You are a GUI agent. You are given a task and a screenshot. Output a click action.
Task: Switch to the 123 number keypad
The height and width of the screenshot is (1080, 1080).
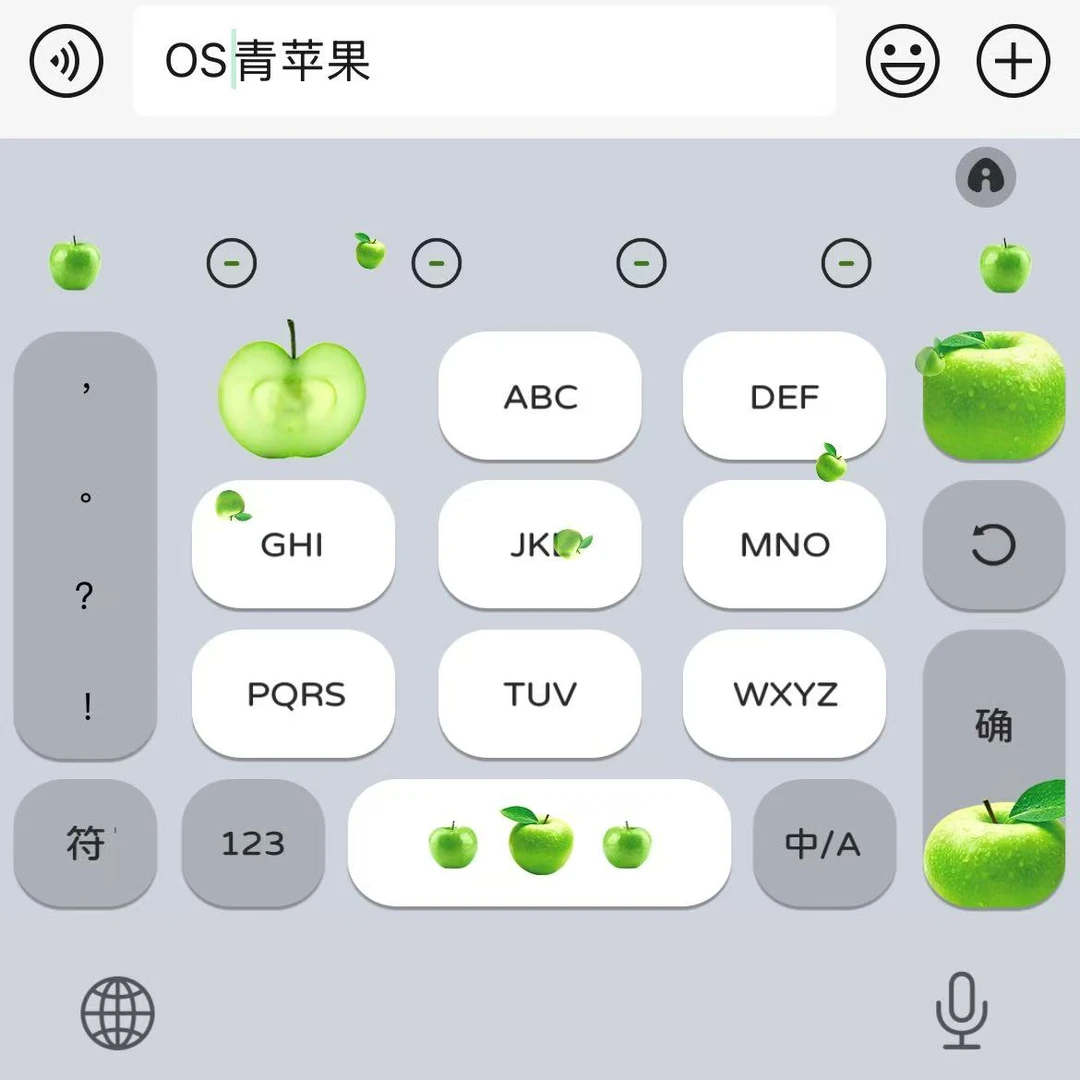[x=253, y=844]
